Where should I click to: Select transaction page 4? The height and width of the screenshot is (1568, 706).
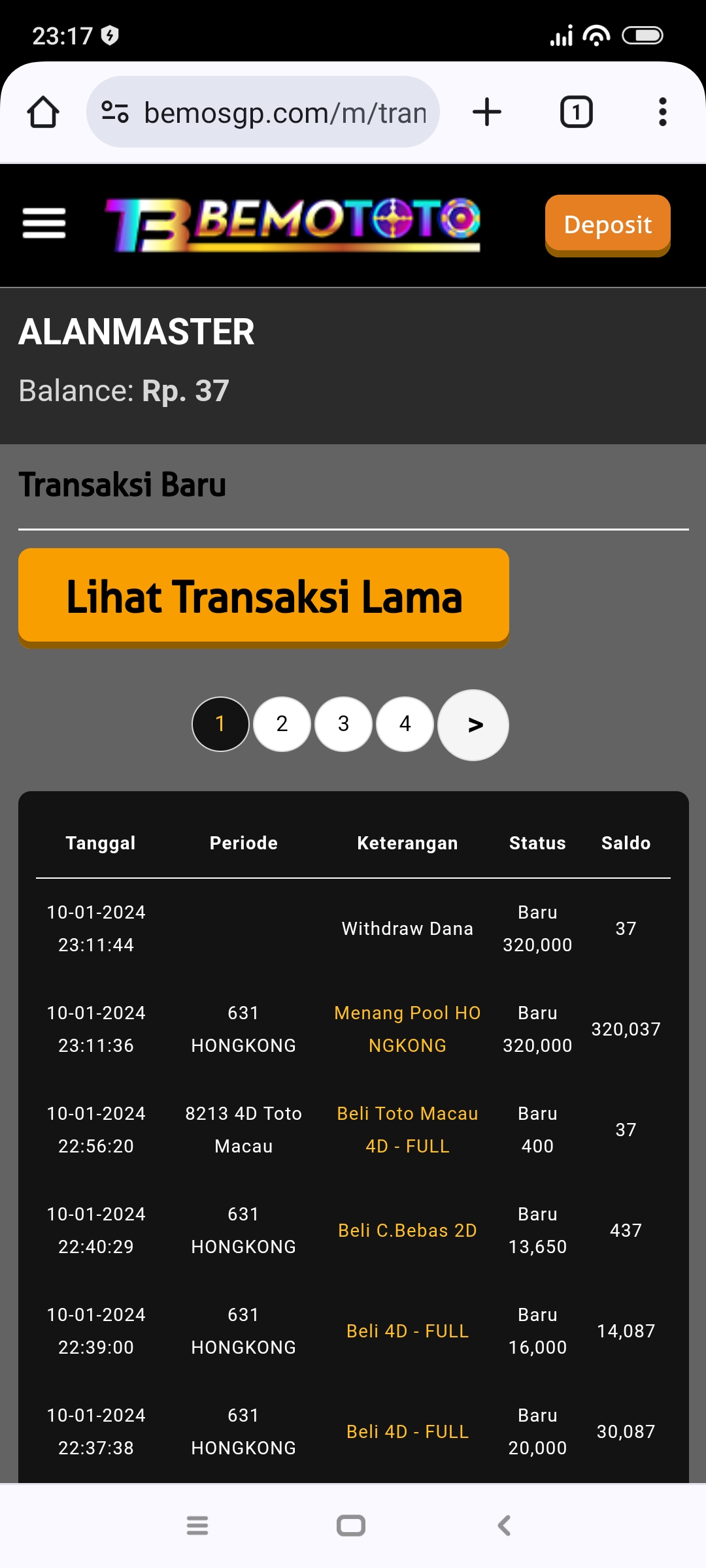click(x=405, y=724)
